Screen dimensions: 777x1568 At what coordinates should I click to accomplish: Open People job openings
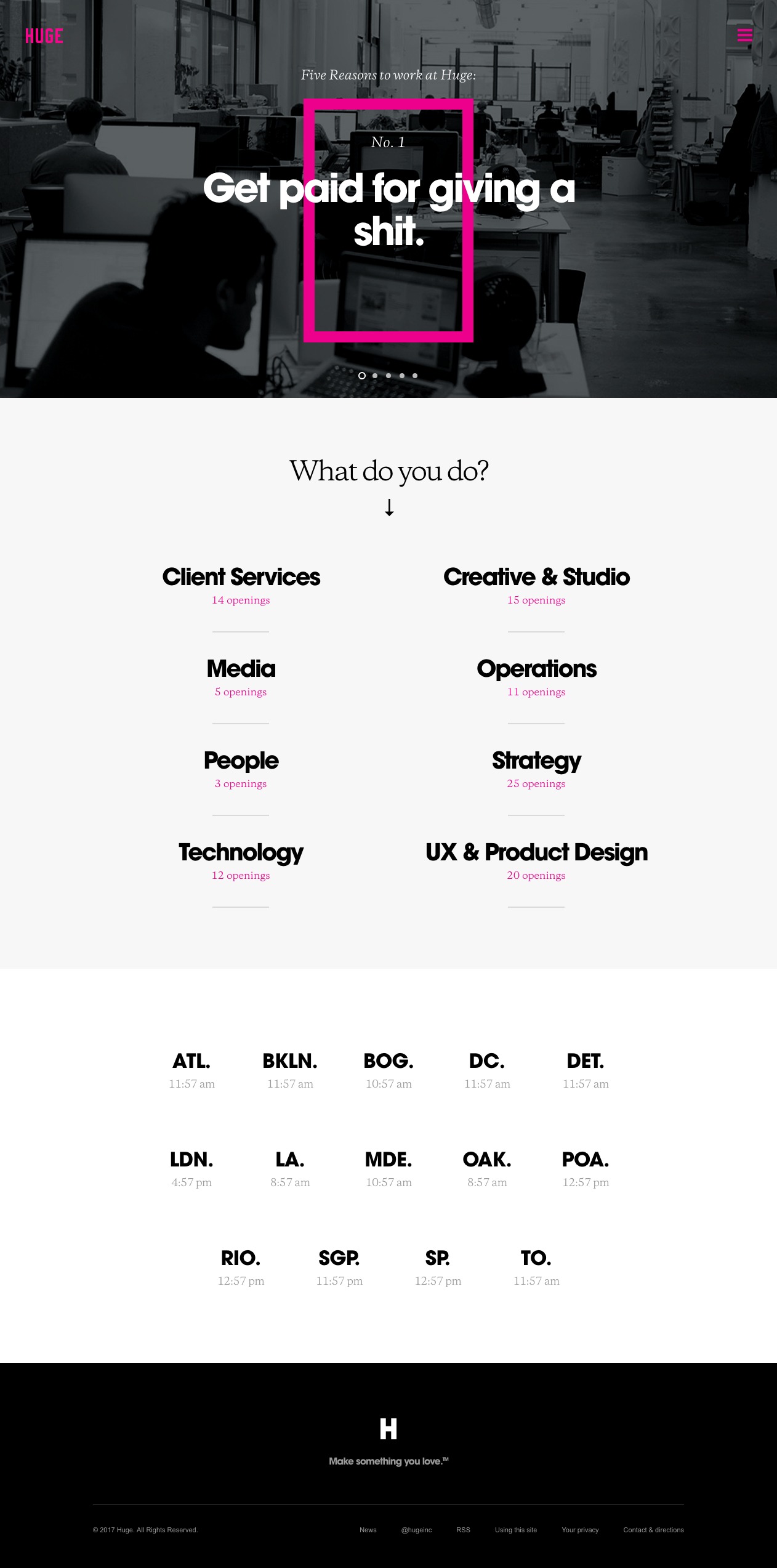point(241,769)
